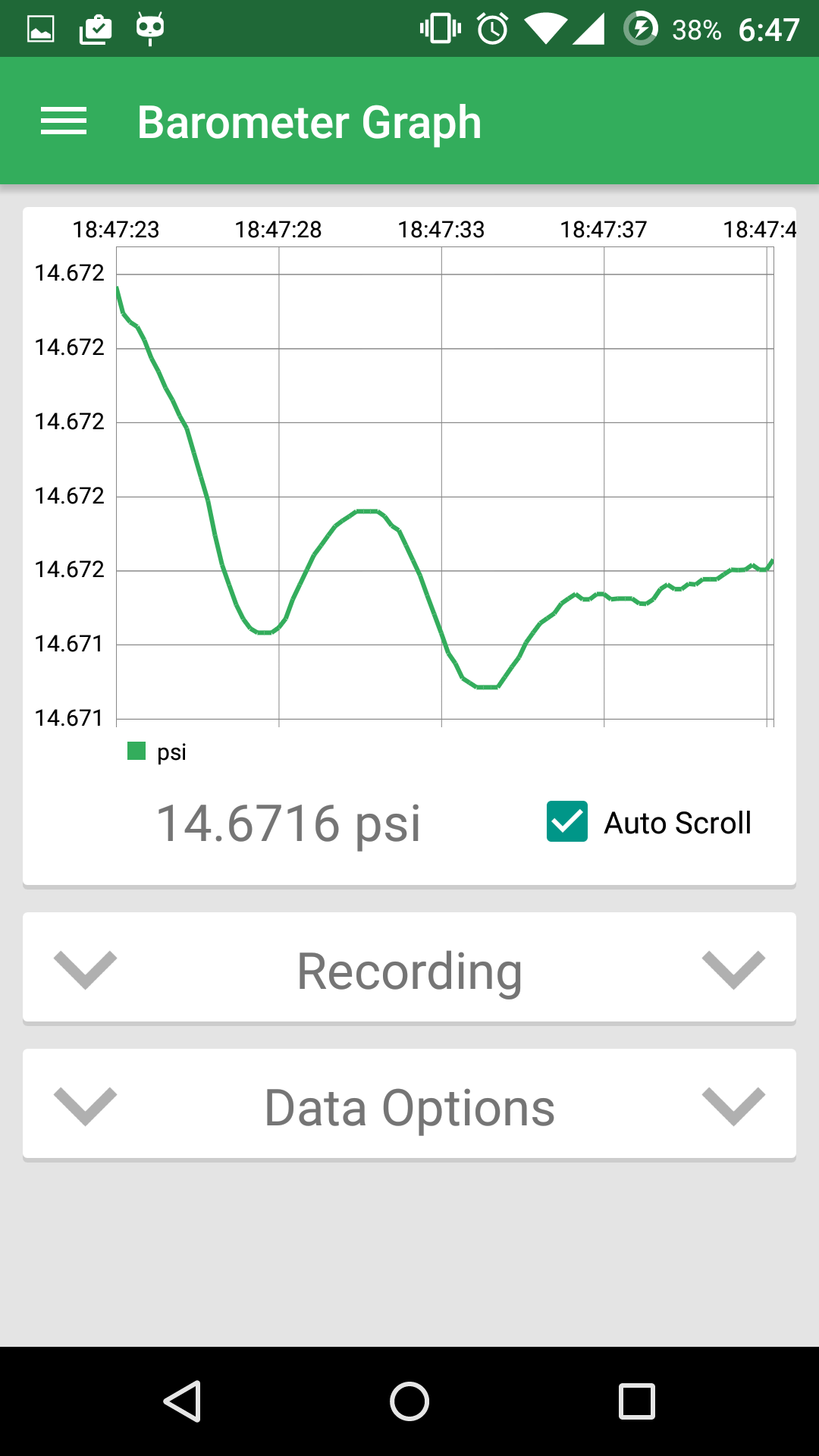Screen dimensions: 819x1456
Task: Go to the home screen
Action: (409, 1401)
